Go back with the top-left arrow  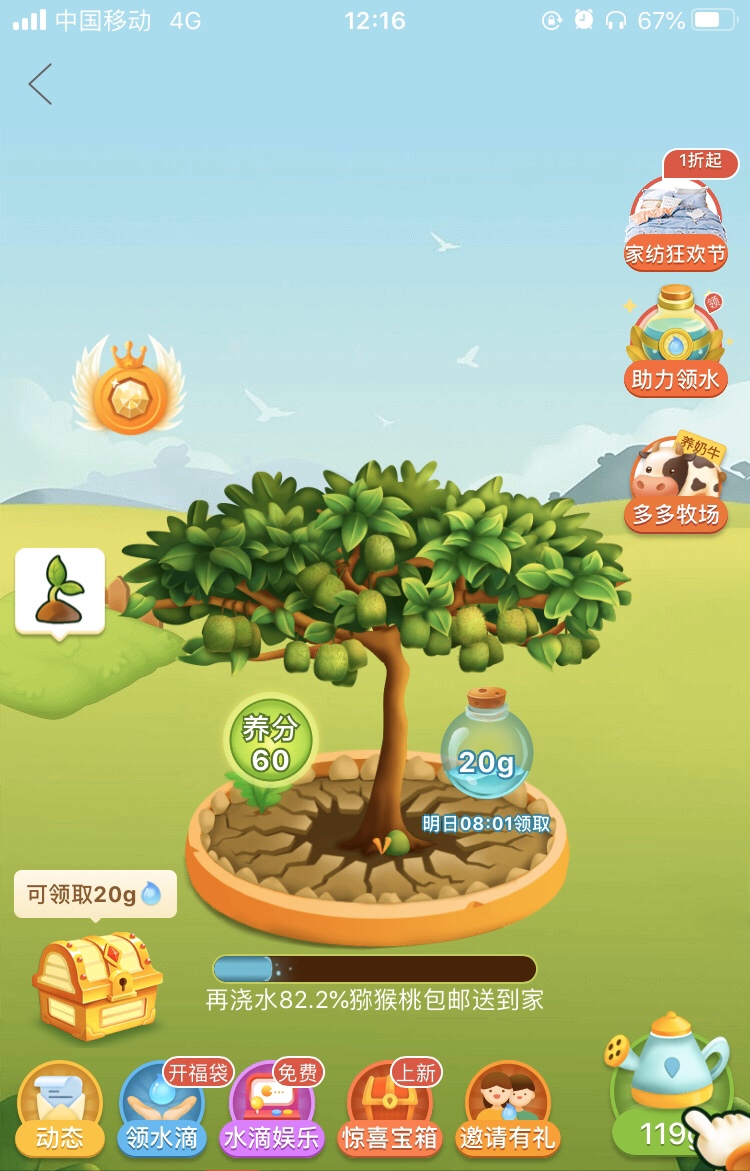pyautogui.click(x=40, y=85)
